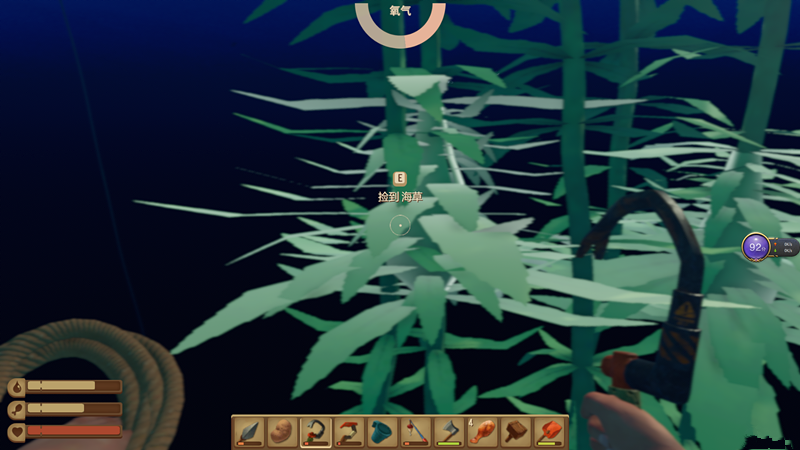Screen dimensions: 800x450
Task: Tap the E prompt to pick up seaweed
Action: click(400, 178)
